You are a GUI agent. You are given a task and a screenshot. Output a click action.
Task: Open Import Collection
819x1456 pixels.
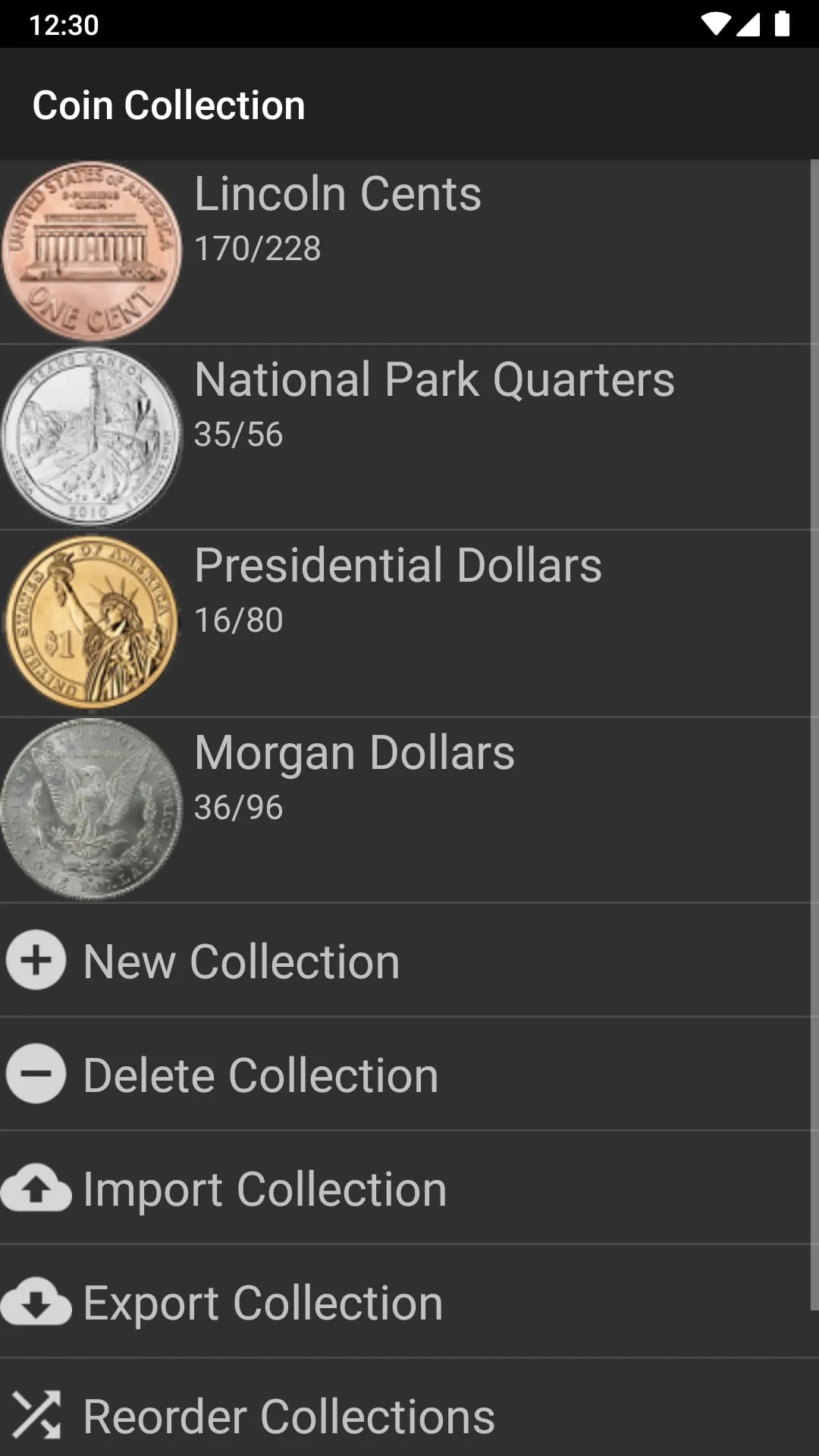[265, 1188]
